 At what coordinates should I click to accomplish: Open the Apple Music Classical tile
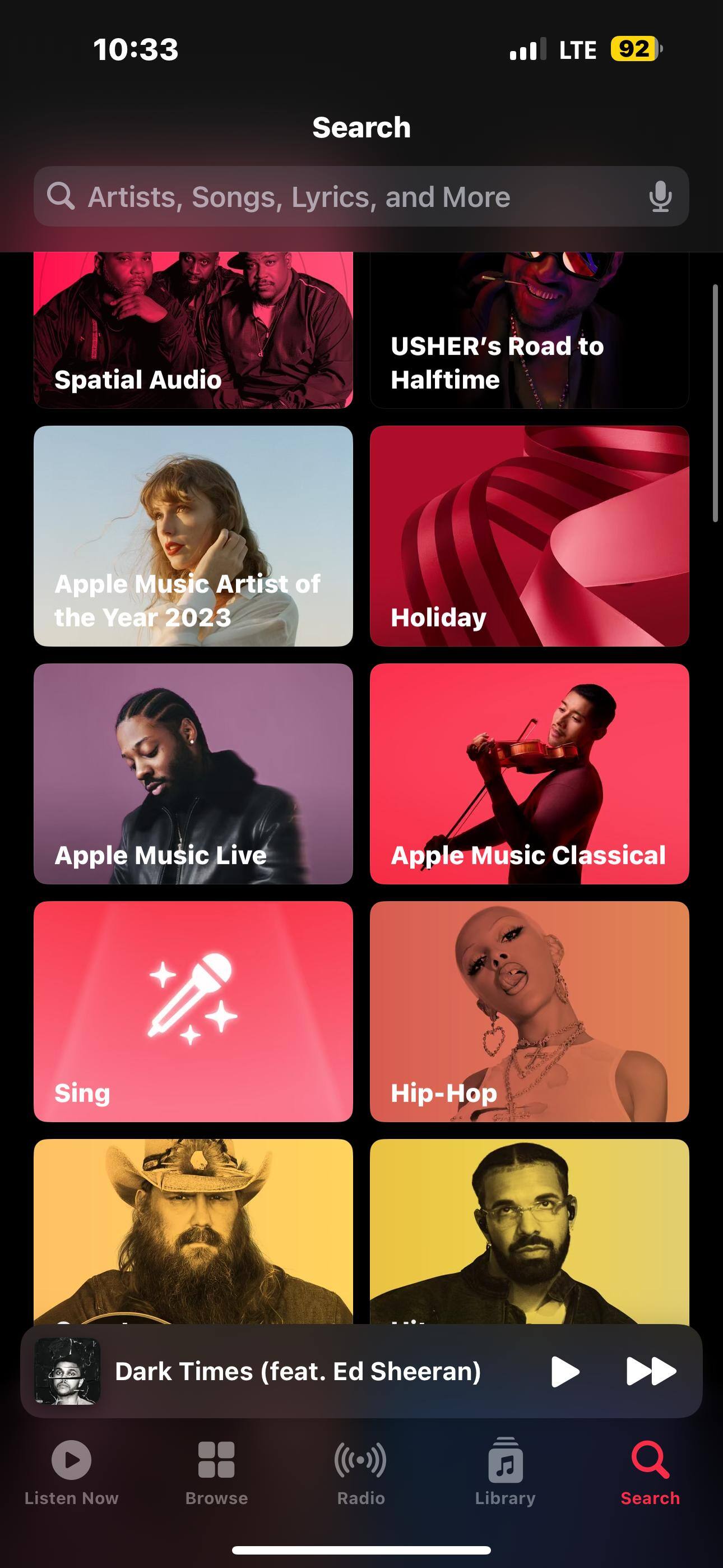click(529, 773)
